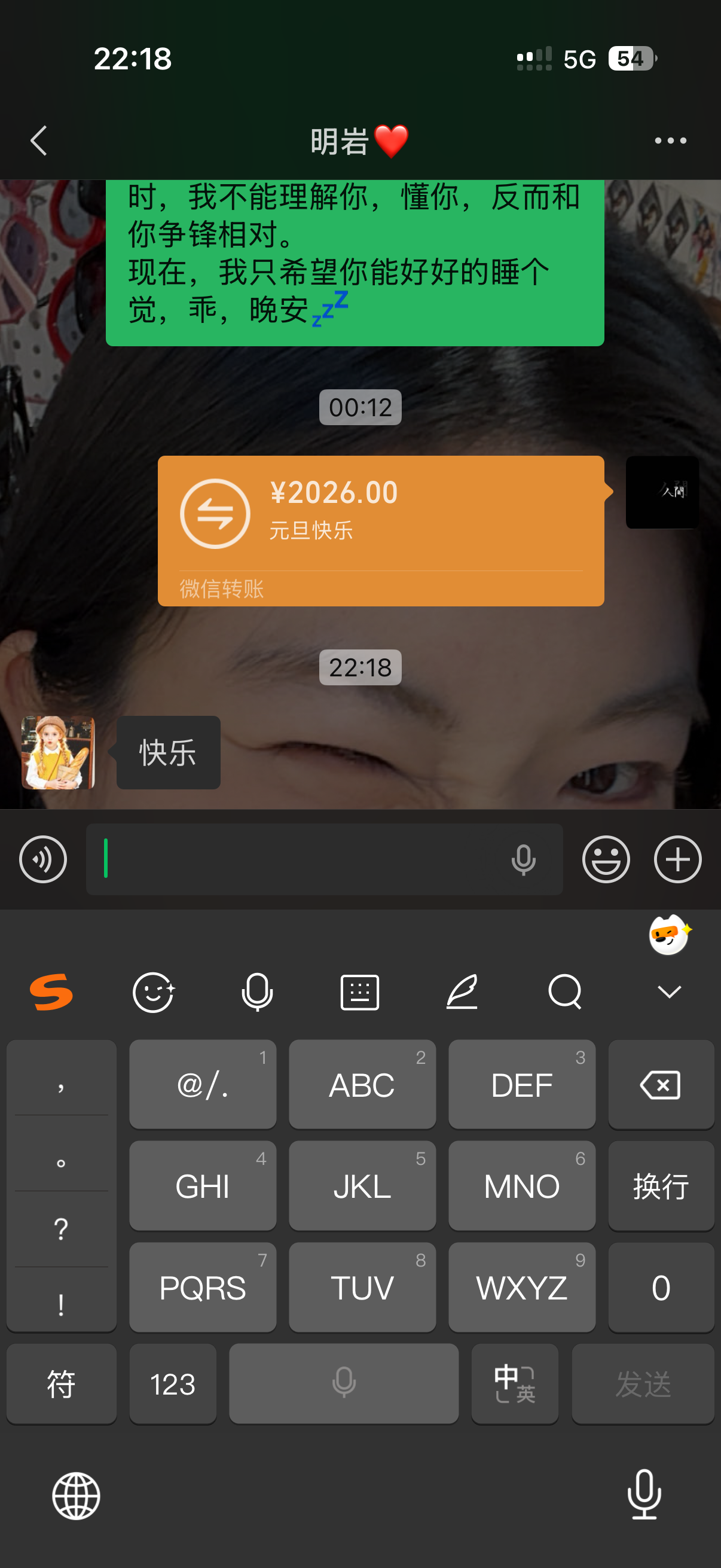
Task: Toggle Chinese/English input with 中英 key
Action: tap(515, 1384)
